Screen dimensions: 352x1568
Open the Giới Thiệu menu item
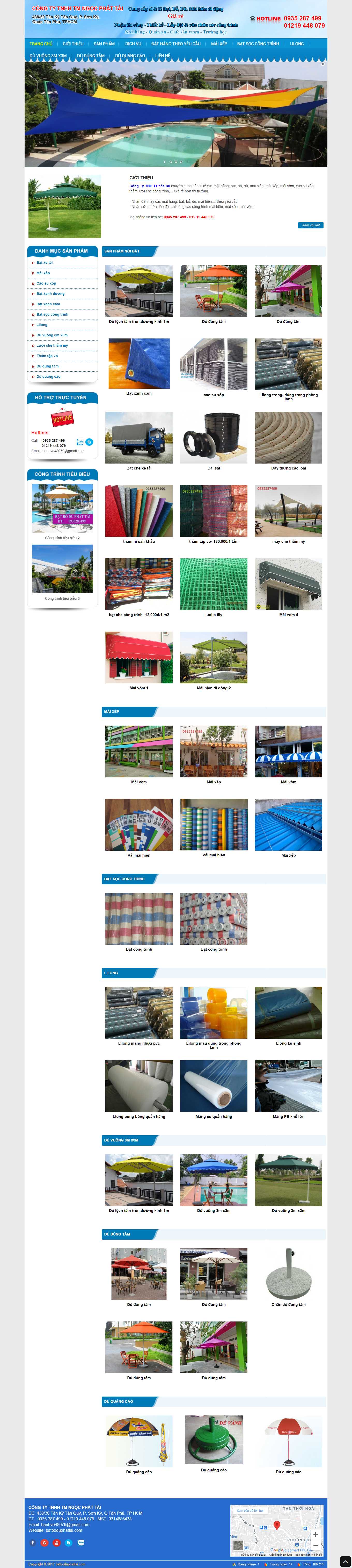[x=73, y=44]
